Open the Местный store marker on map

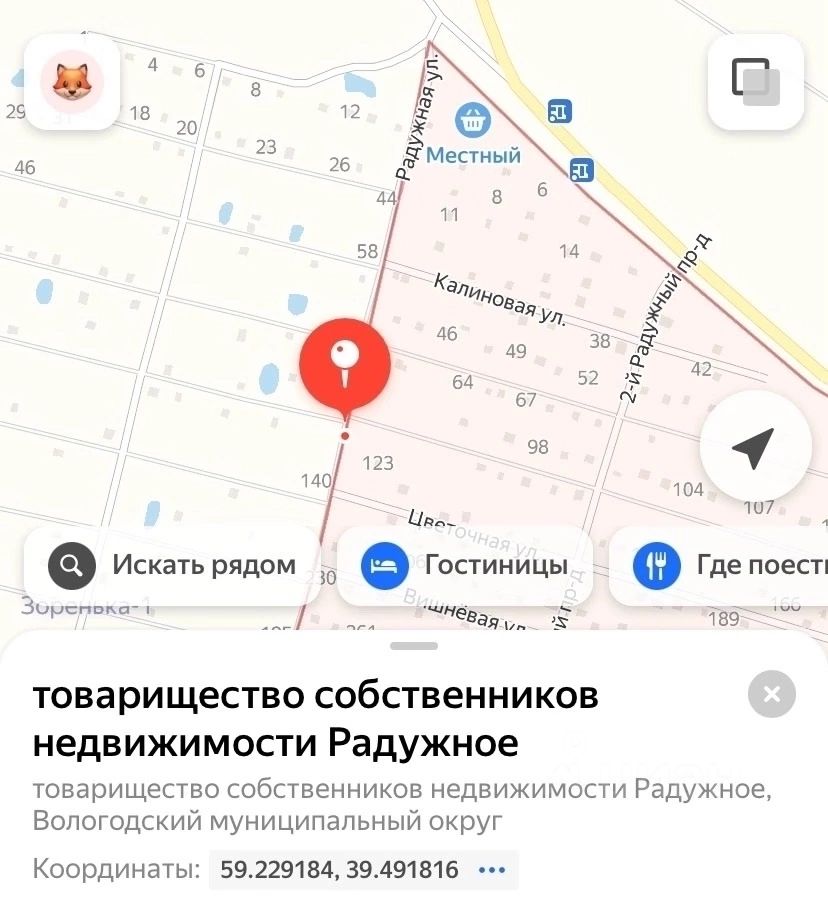[x=473, y=121]
